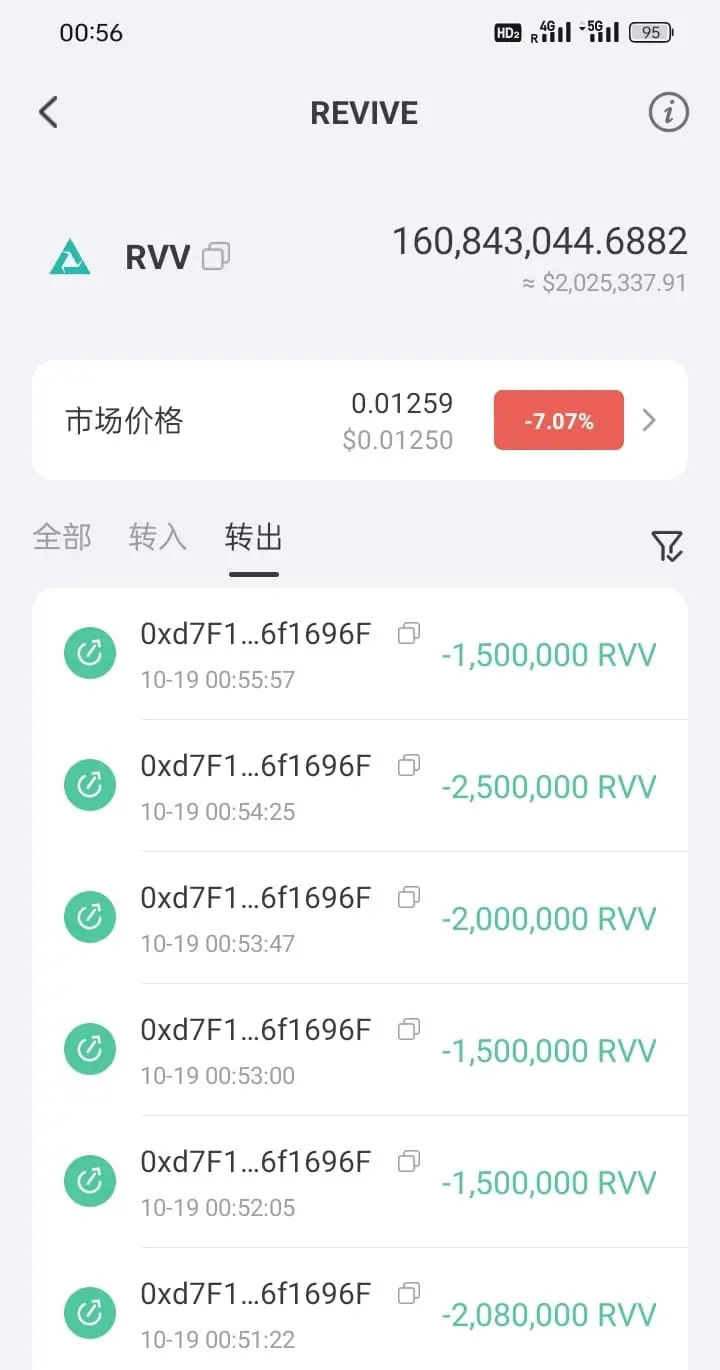The image size is (720, 1370).
Task: Copy the address on the 00:53:00 transaction
Action: [x=408, y=1030]
